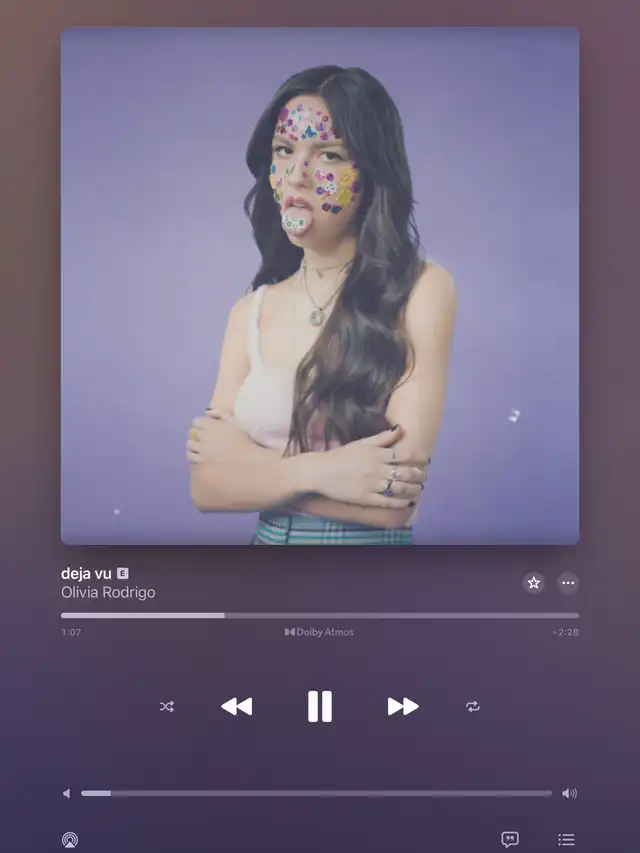640x853 pixels.
Task: Tap the album artwork
Action: click(320, 286)
